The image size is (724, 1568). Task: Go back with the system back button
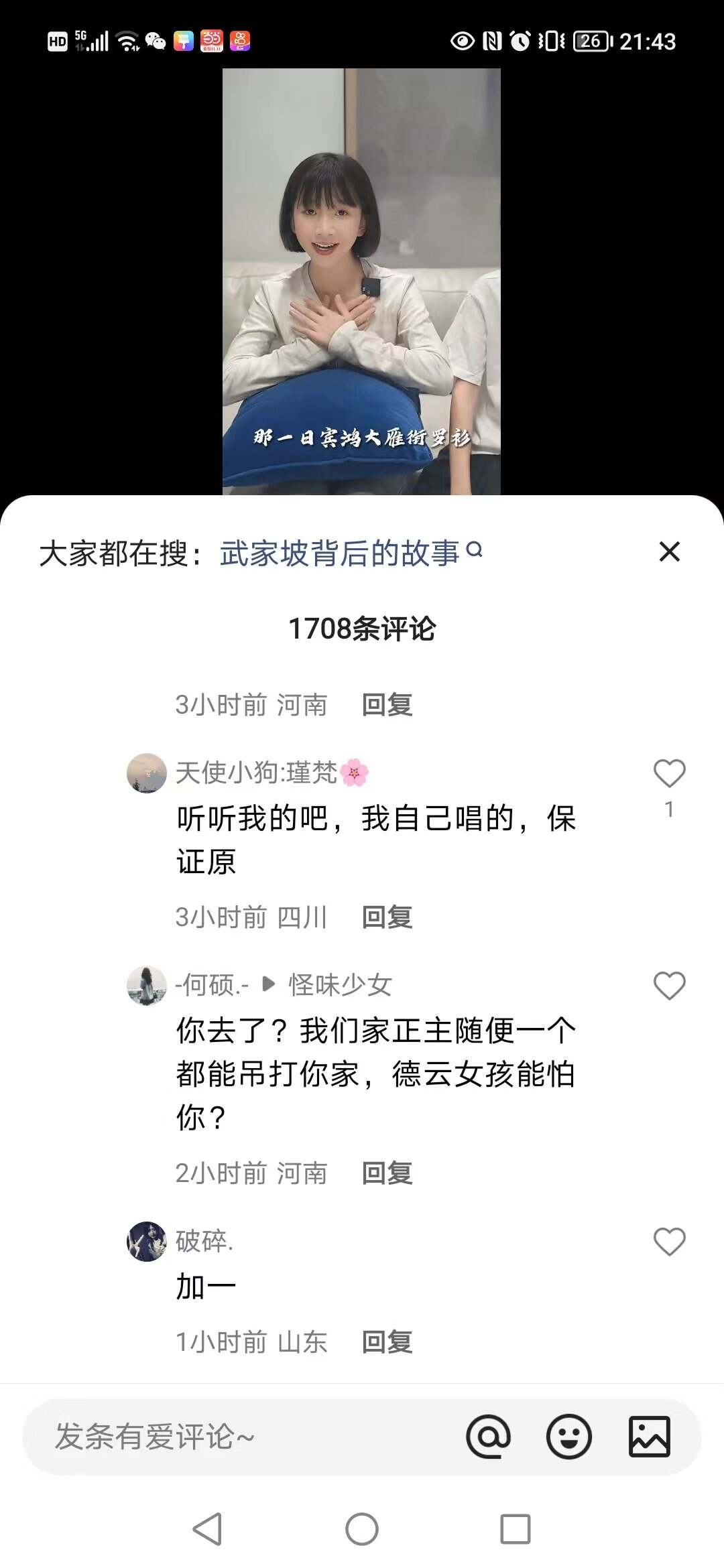[207, 1529]
